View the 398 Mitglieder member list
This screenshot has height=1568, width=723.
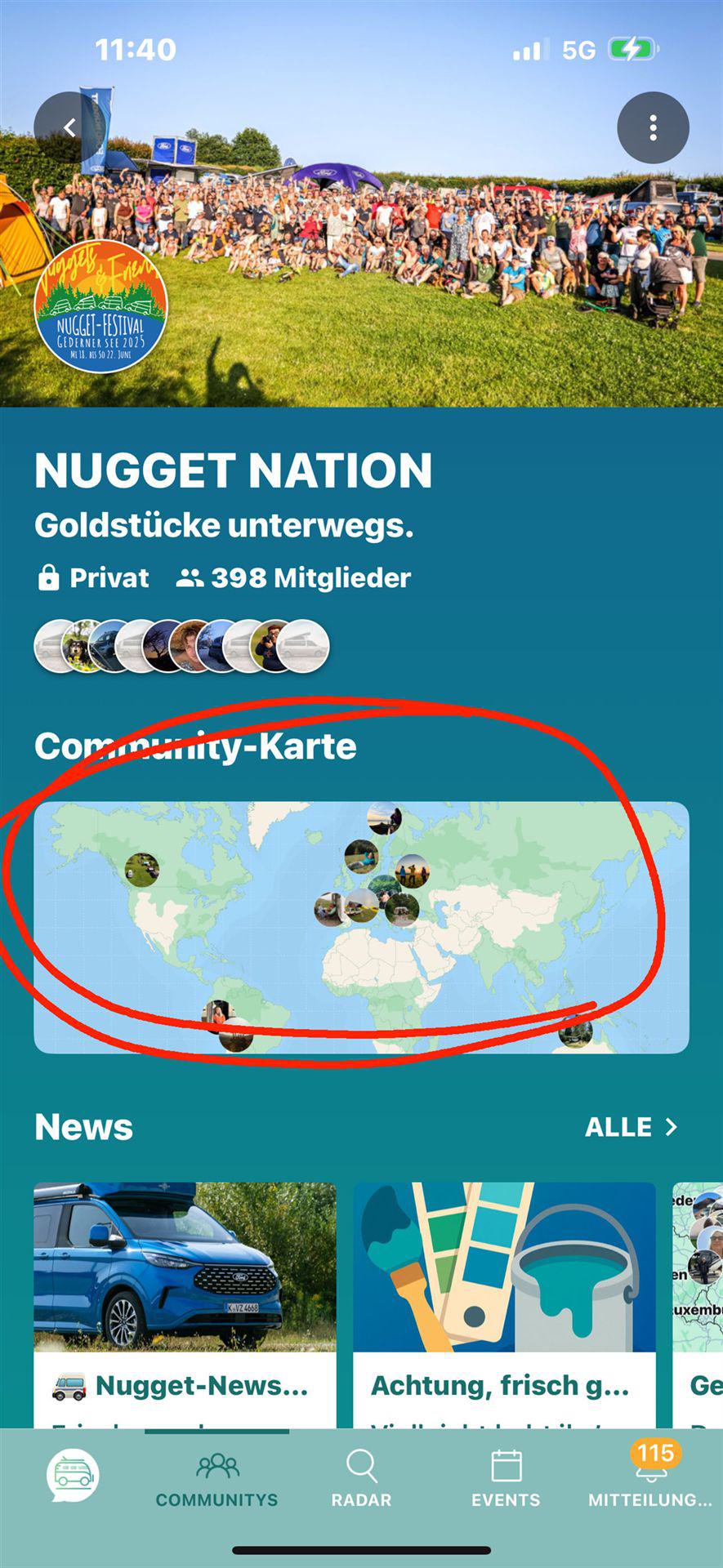pos(294,578)
